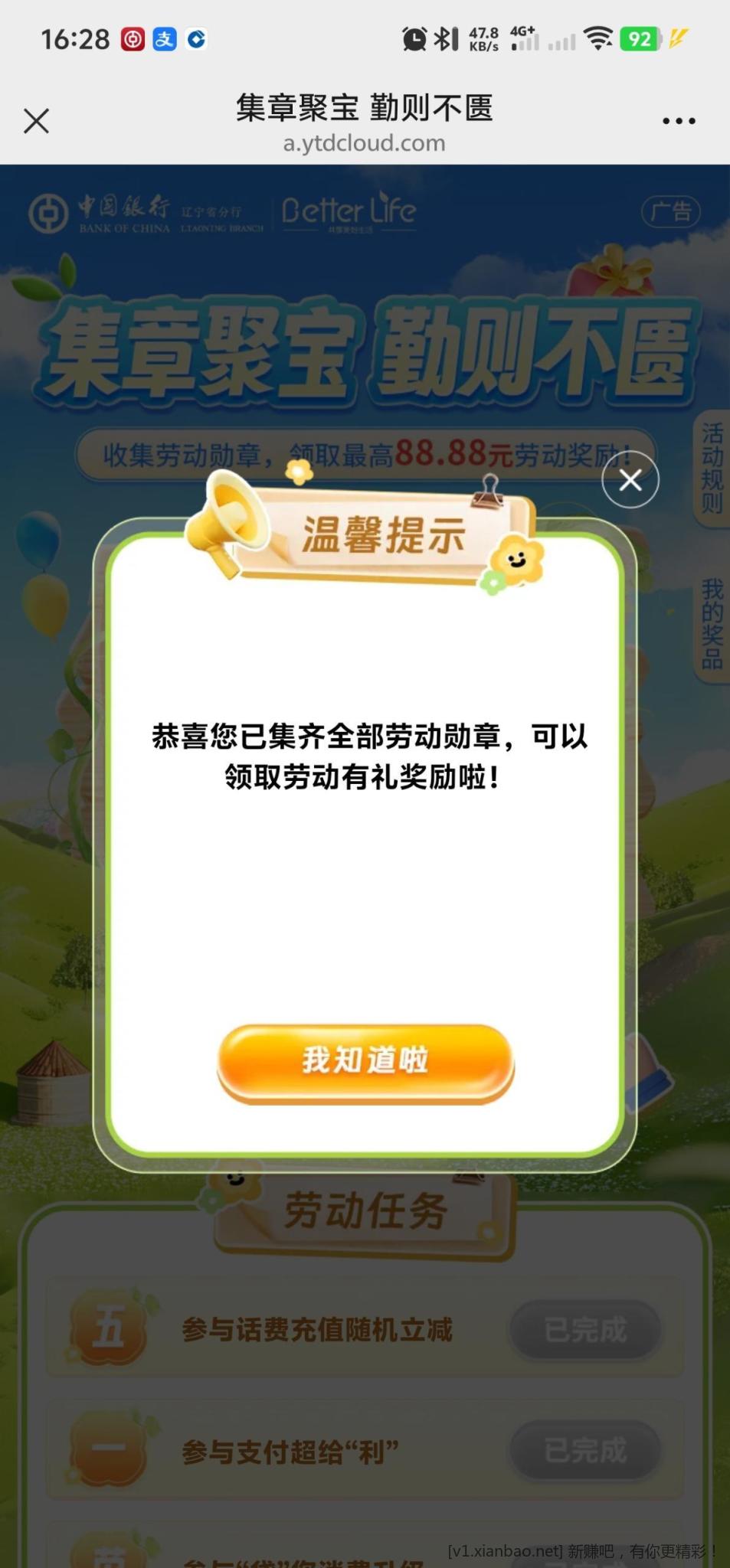Dismiss the 温馨提示 popup with X
Viewport: 730px width, 1568px height.
(630, 480)
